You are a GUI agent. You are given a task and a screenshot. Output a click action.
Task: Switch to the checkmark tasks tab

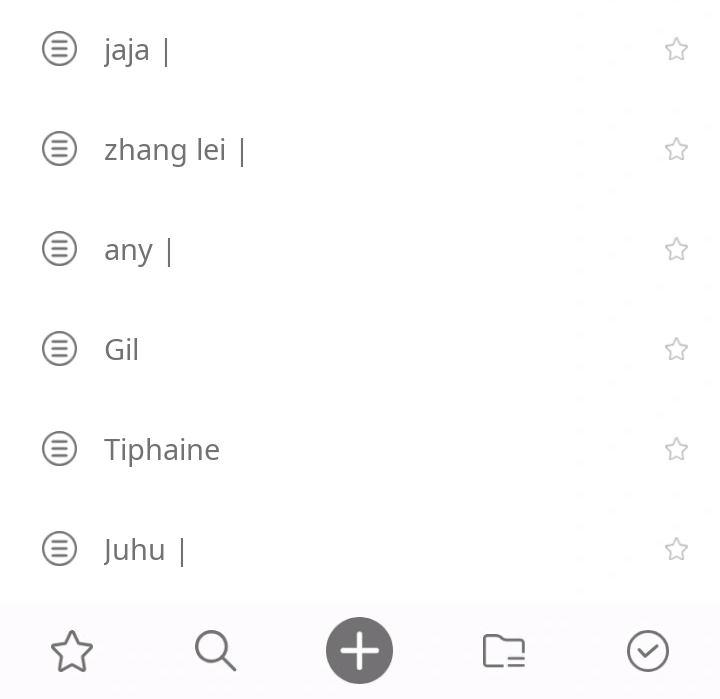(x=647, y=651)
